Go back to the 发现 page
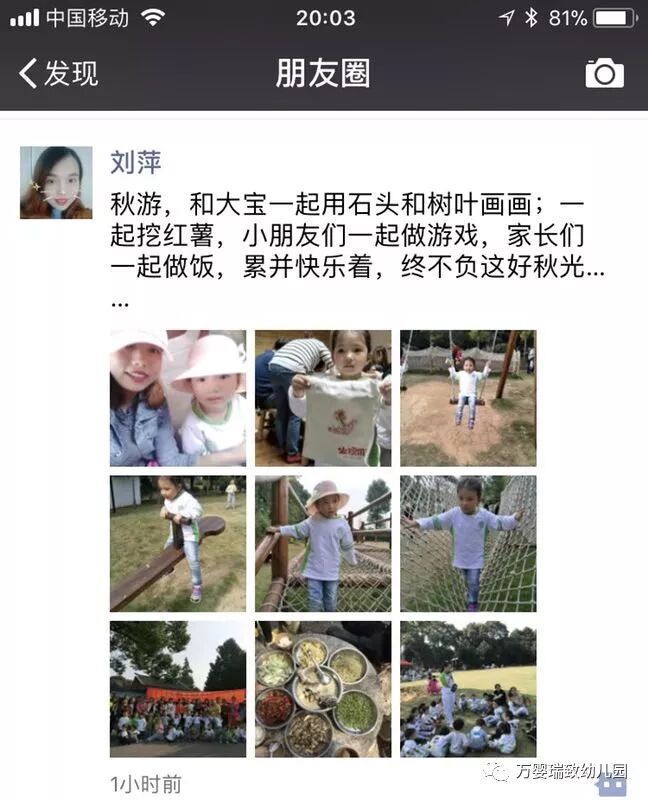Screen dimensions: 648x800 click(58, 73)
